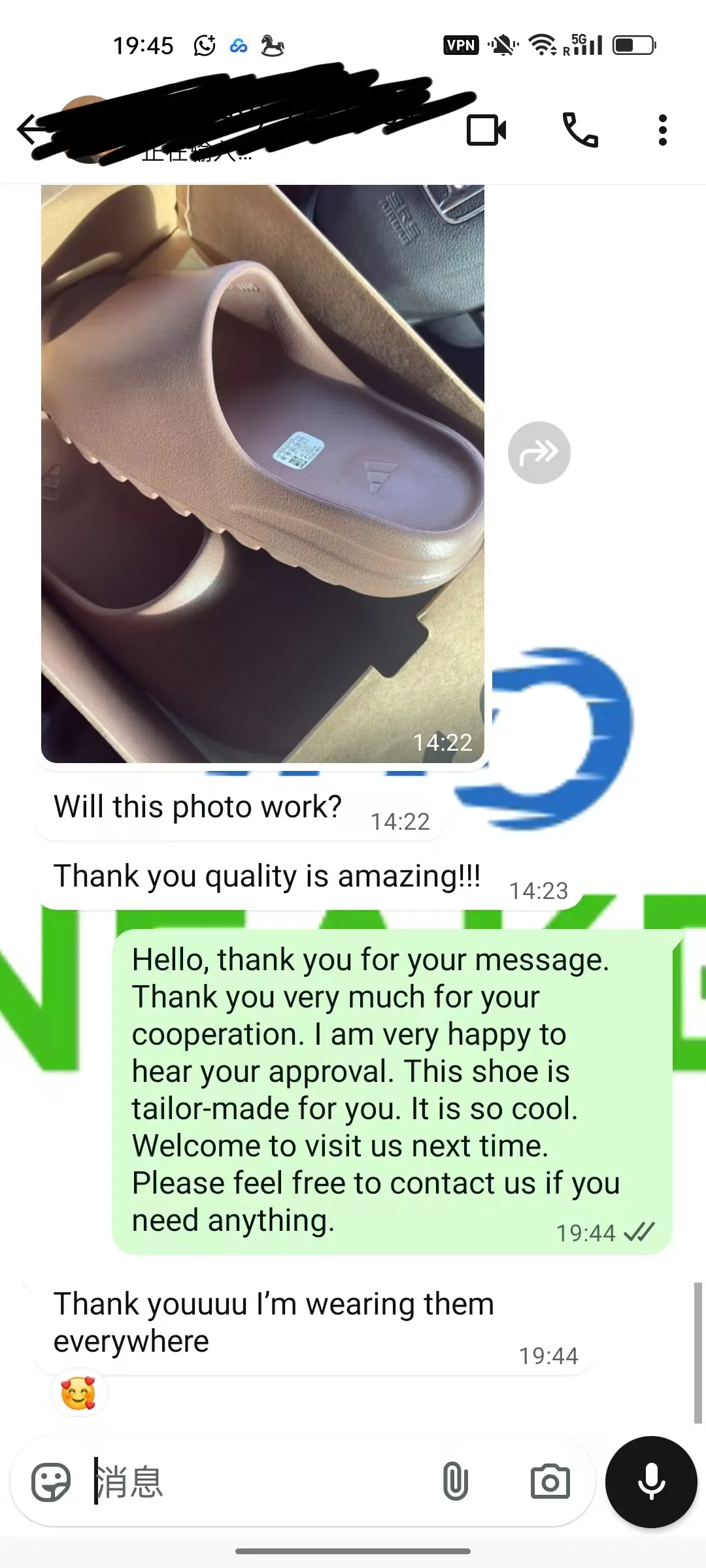The height and width of the screenshot is (1568, 706).
Task: Record a voice message with the microphone
Action: (651, 1482)
